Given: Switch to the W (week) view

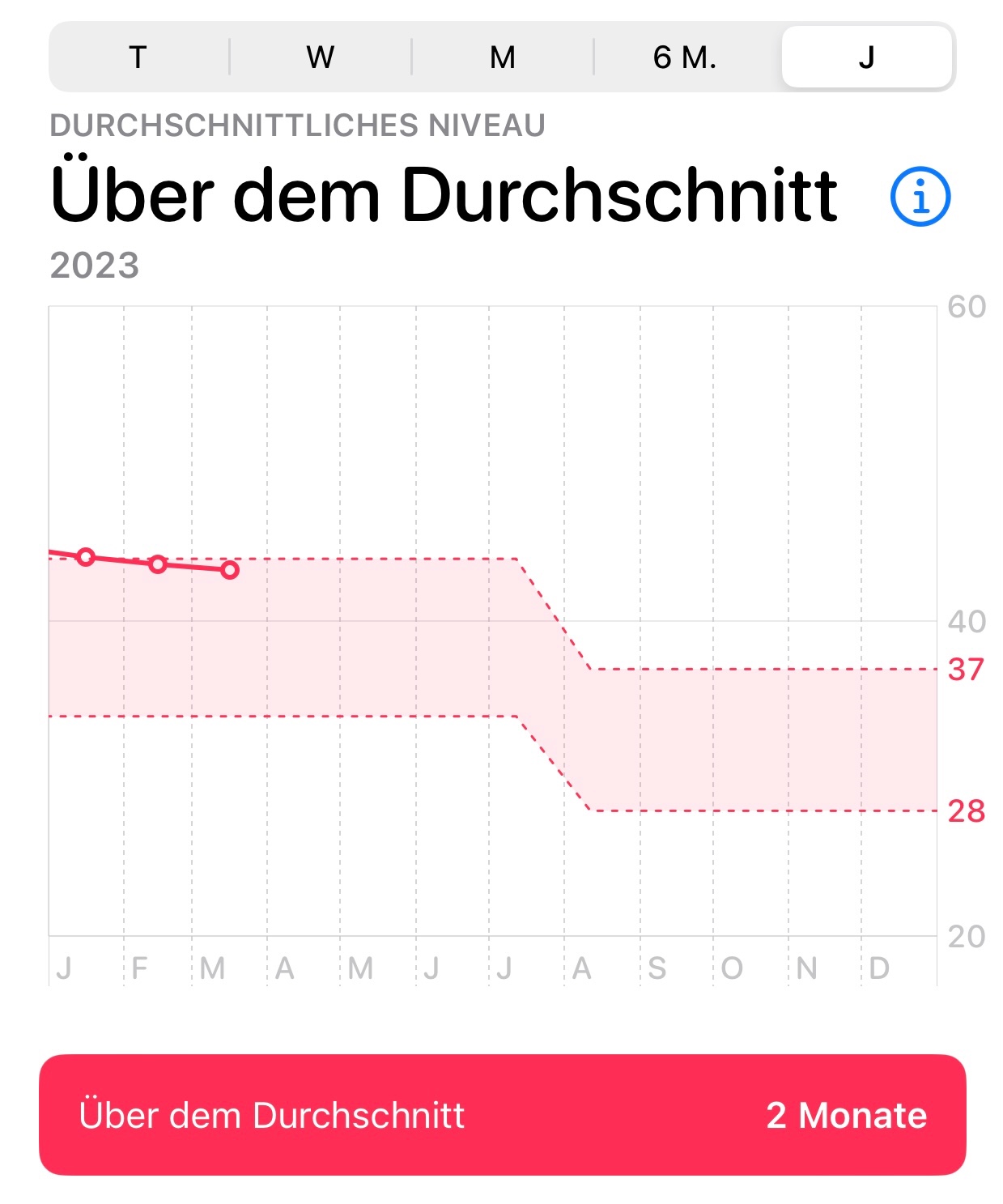Looking at the screenshot, I should (x=321, y=57).
